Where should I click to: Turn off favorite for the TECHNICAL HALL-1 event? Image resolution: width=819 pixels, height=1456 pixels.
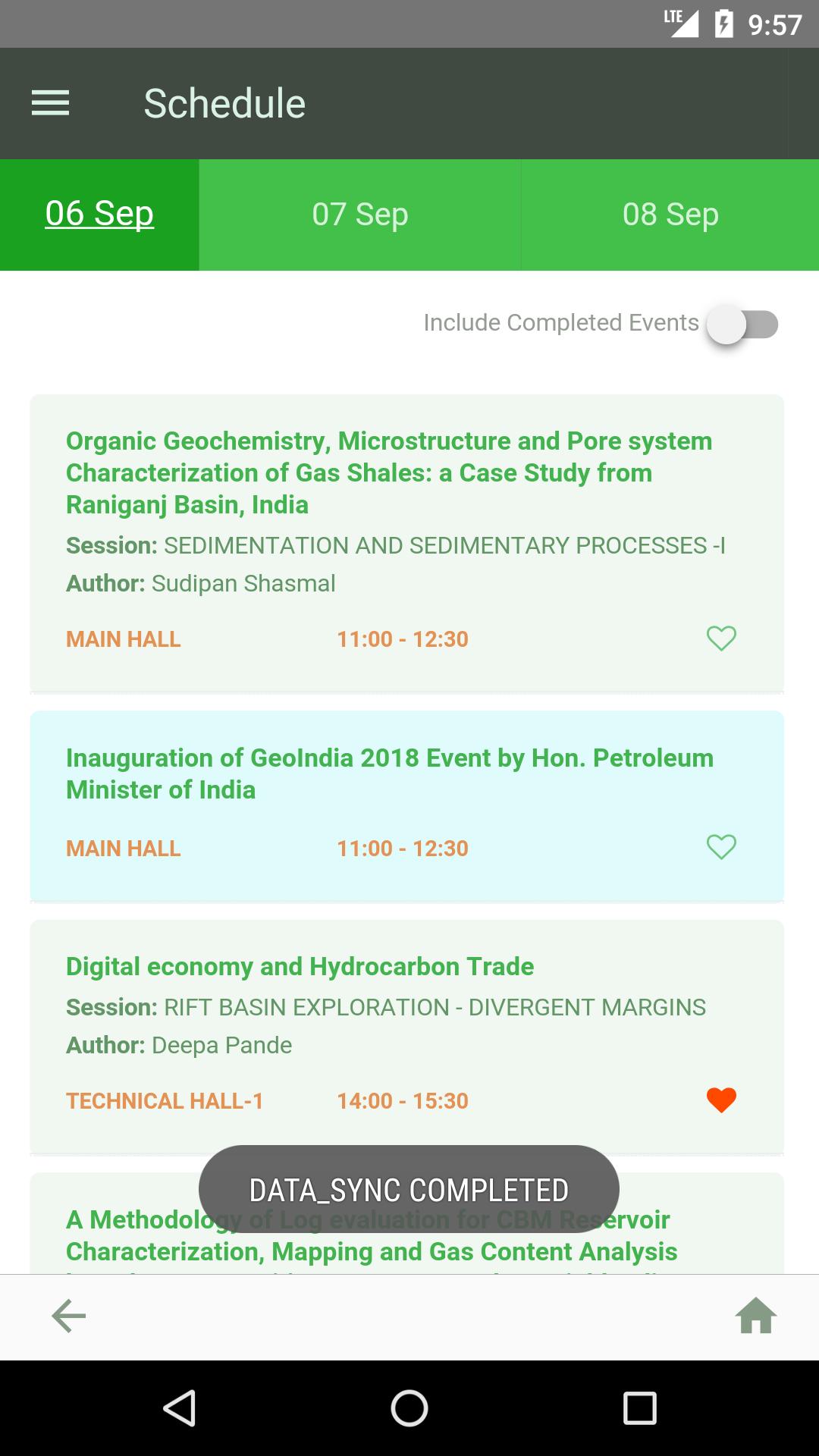(720, 1100)
